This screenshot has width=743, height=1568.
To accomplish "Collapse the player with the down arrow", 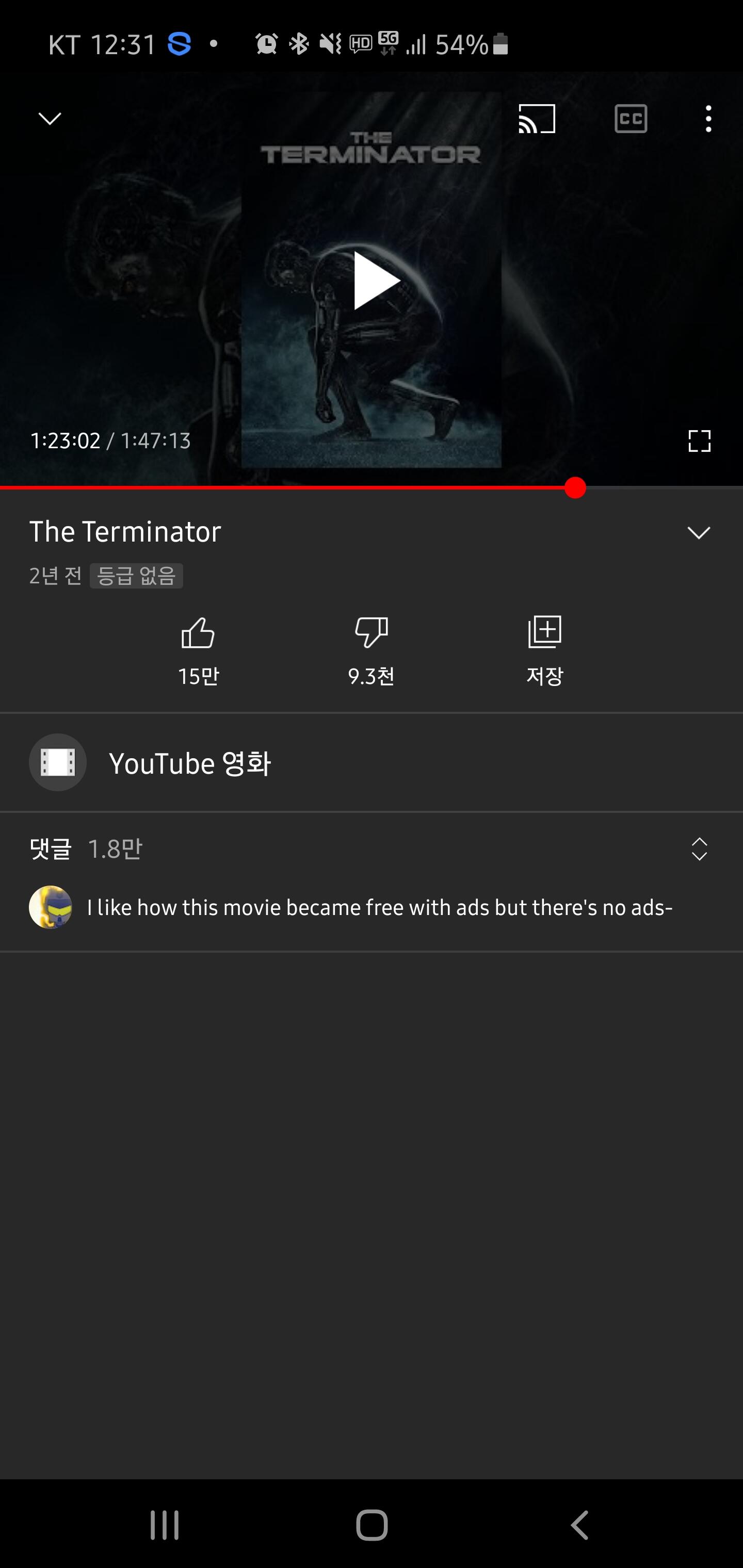I will [49, 119].
